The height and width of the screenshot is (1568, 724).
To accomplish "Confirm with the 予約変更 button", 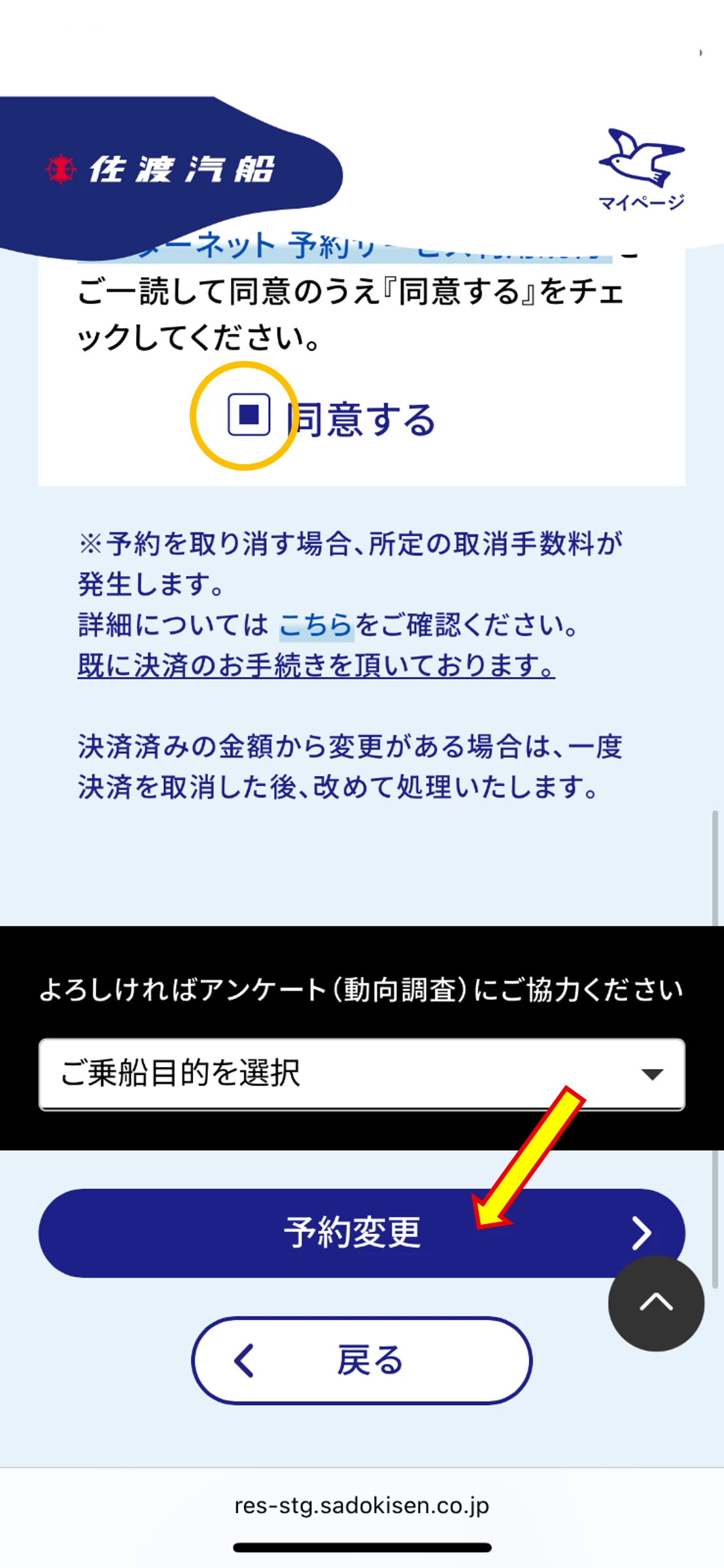I will tap(353, 1233).
